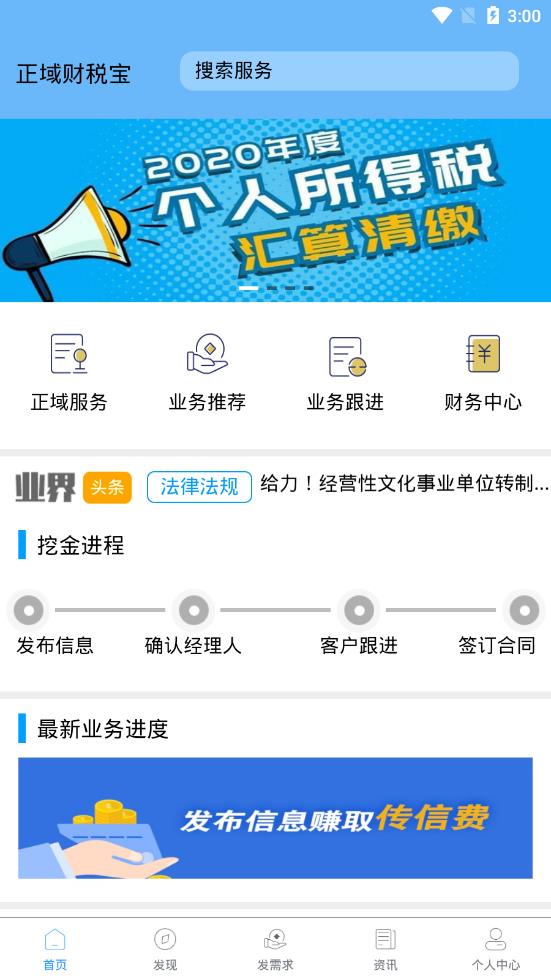Open the 发需求 tab
Viewport: 551px width, 979px height.
click(275, 949)
